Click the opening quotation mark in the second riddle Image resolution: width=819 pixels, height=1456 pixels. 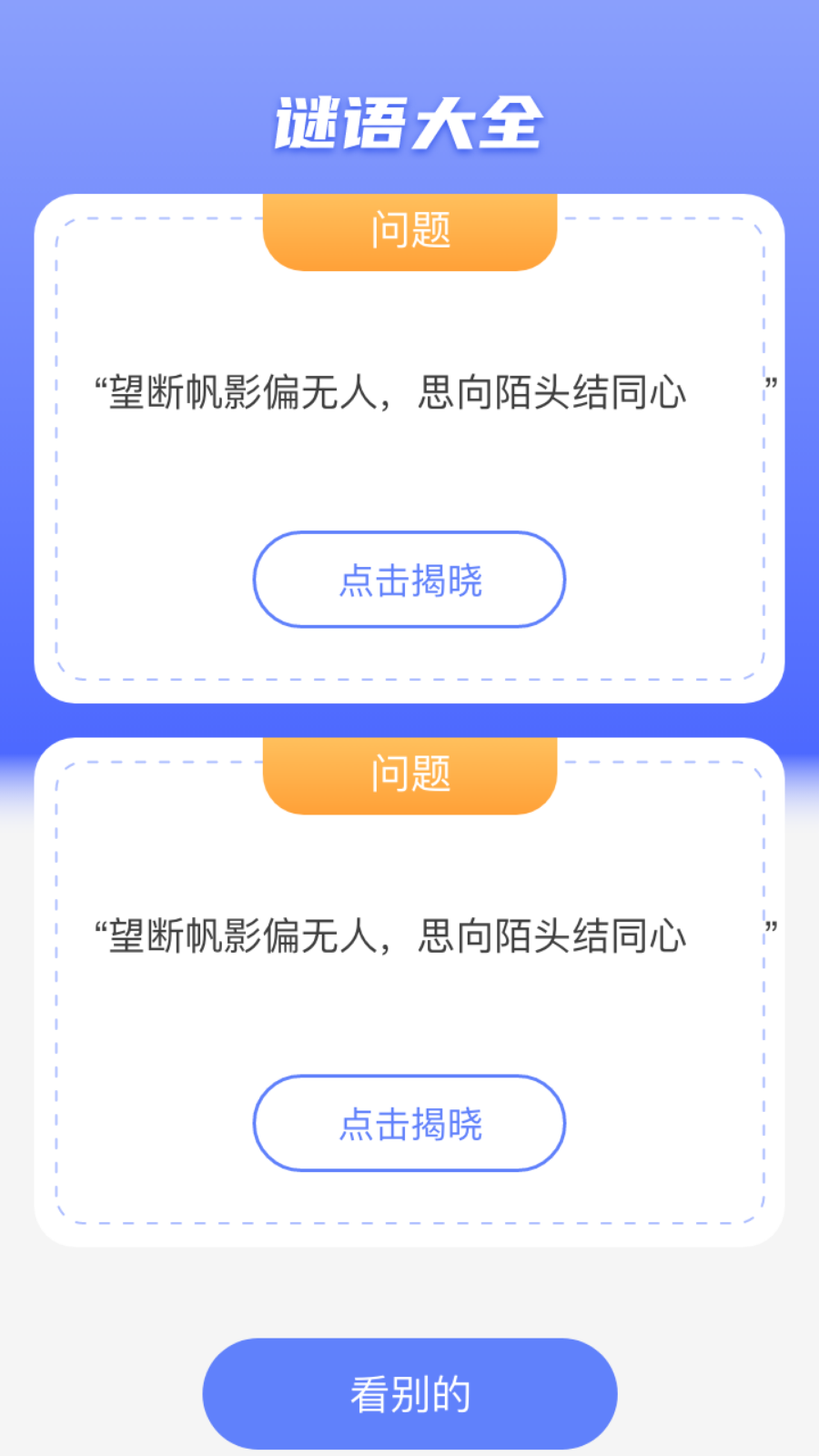click(102, 926)
